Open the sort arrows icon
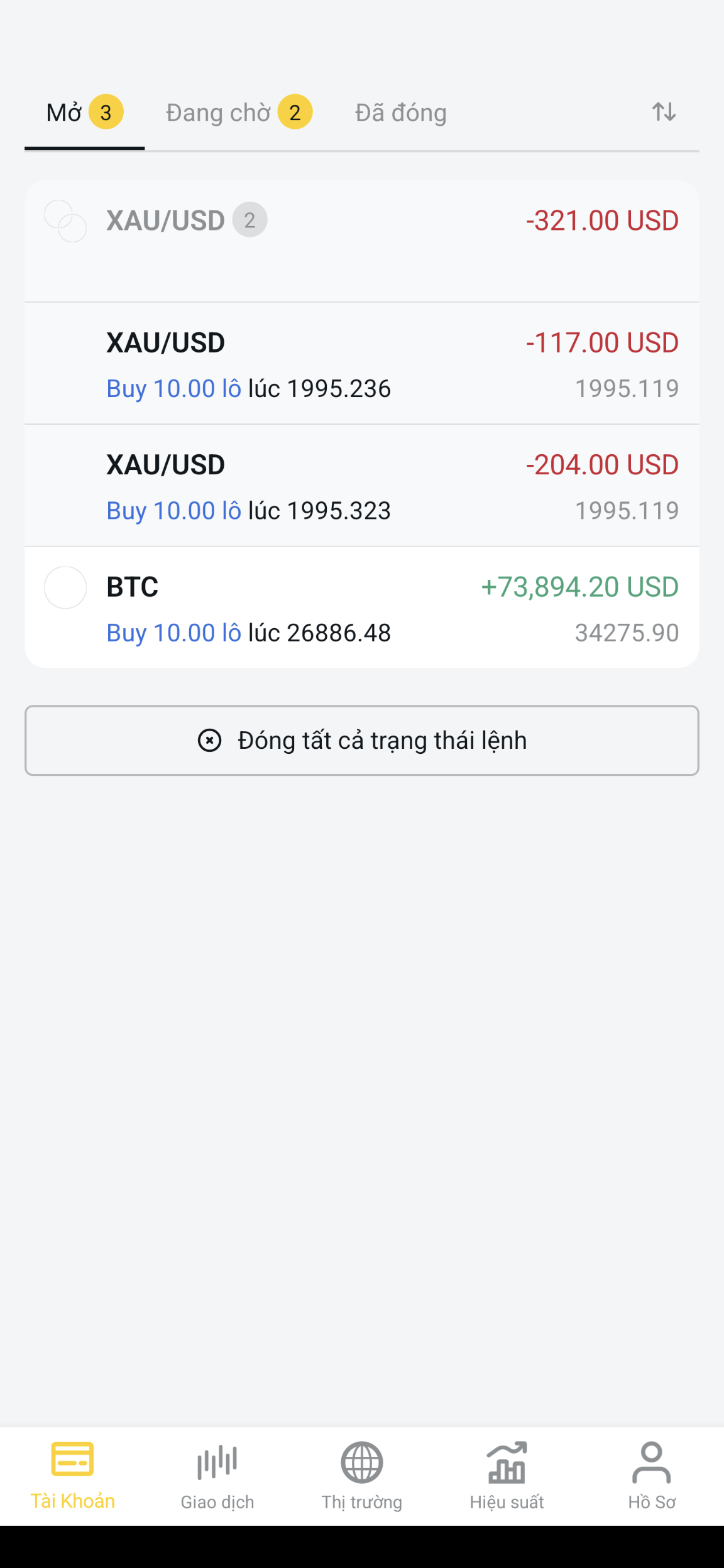 pos(664,112)
